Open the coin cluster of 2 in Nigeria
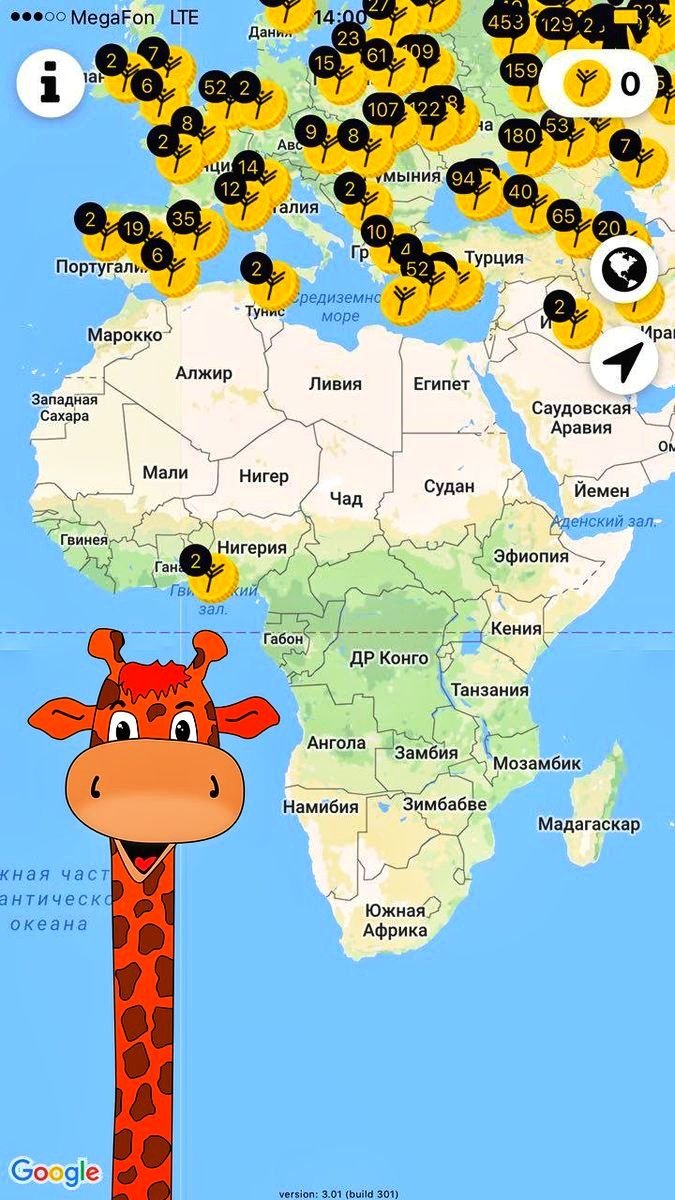 tap(209, 573)
